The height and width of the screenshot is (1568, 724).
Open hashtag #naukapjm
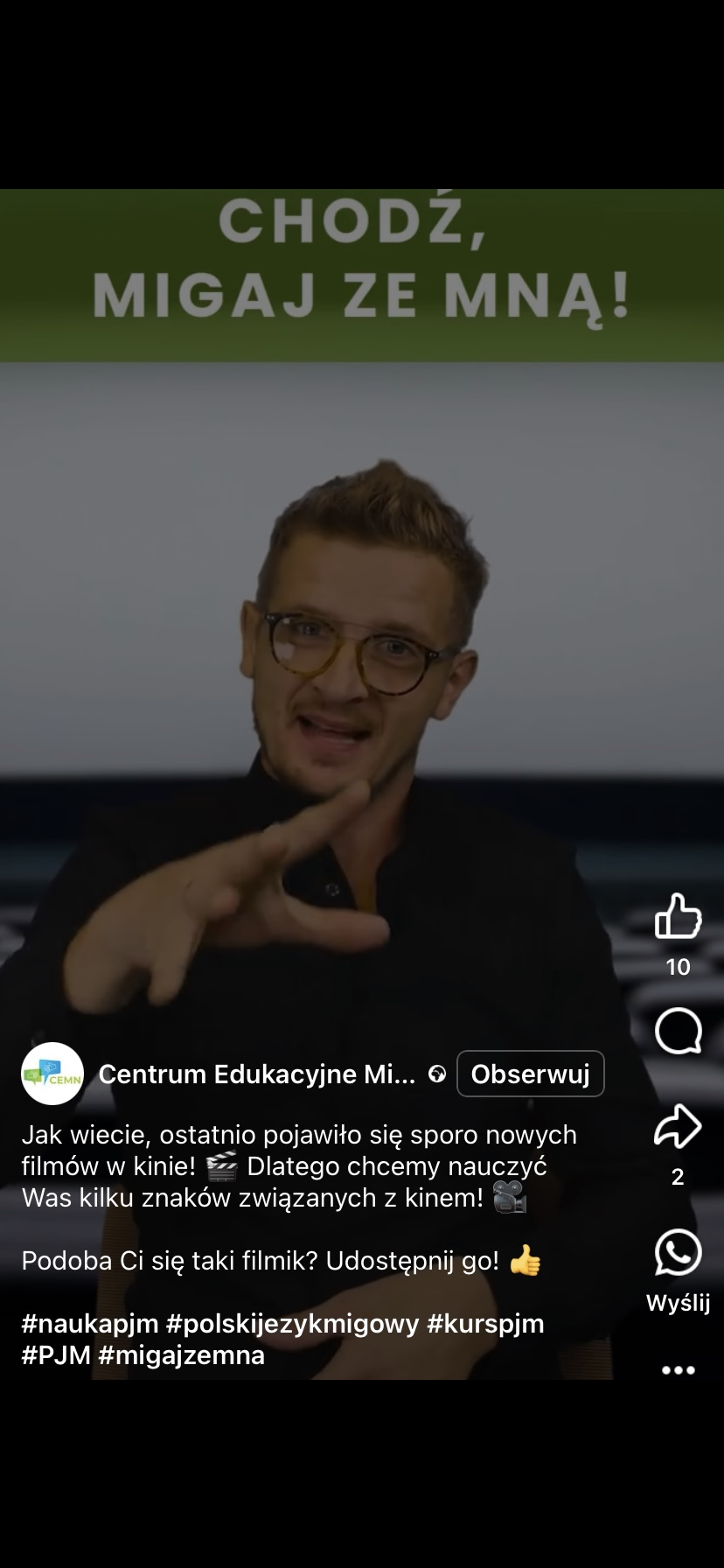[89, 1323]
